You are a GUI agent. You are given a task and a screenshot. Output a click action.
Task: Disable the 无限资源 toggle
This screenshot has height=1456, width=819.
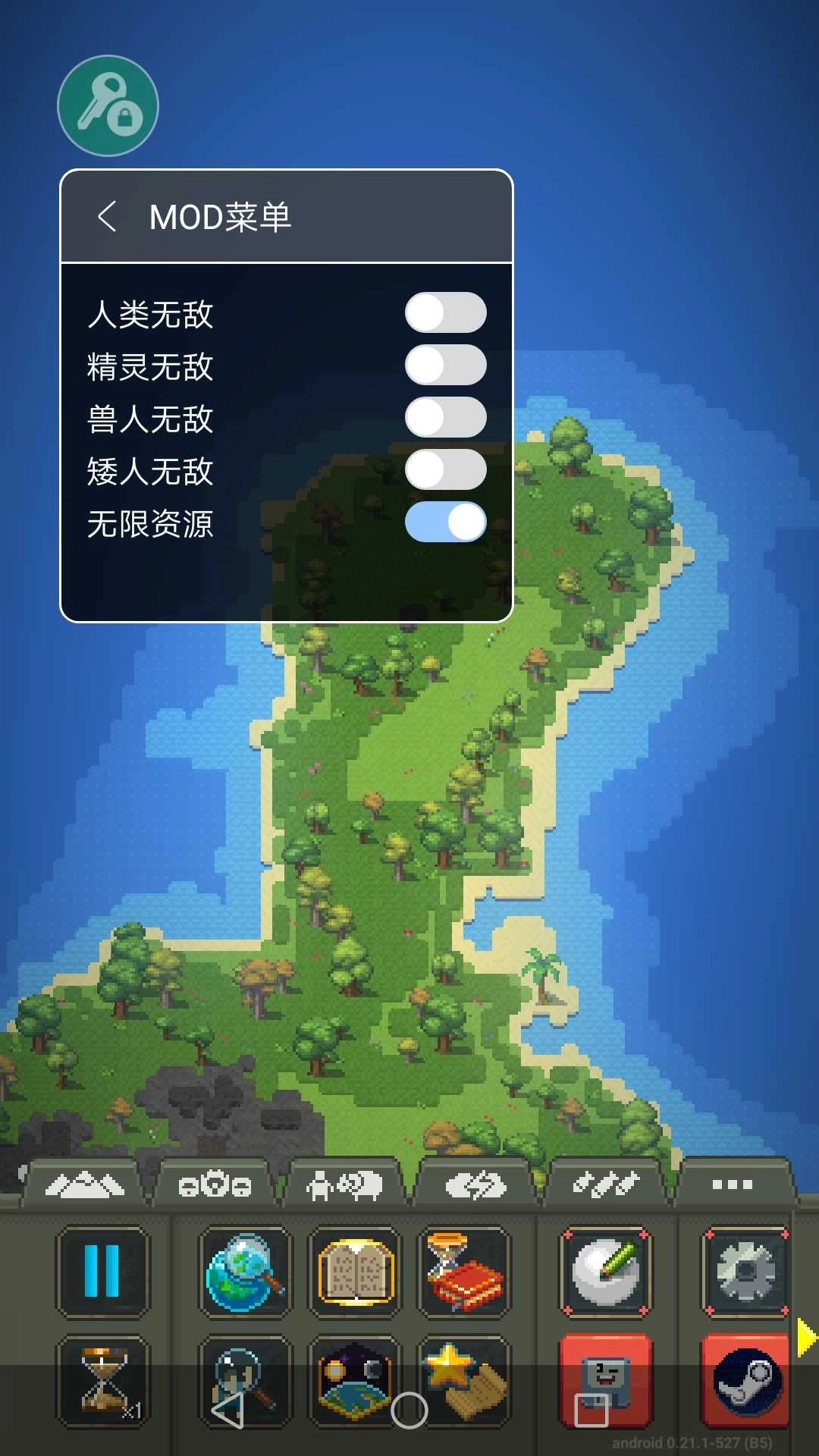coord(446,521)
